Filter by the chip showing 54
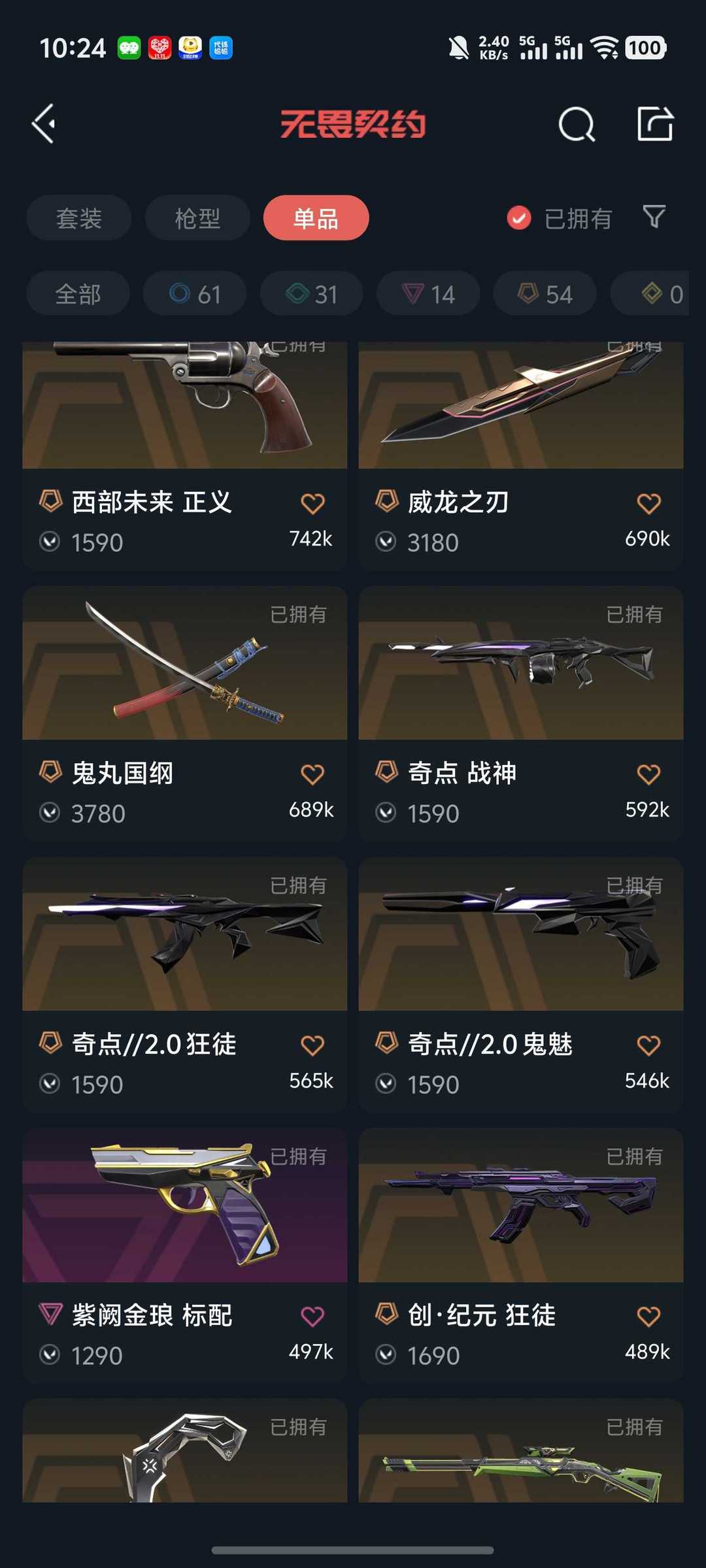The height and width of the screenshot is (1568, 706). (545, 294)
